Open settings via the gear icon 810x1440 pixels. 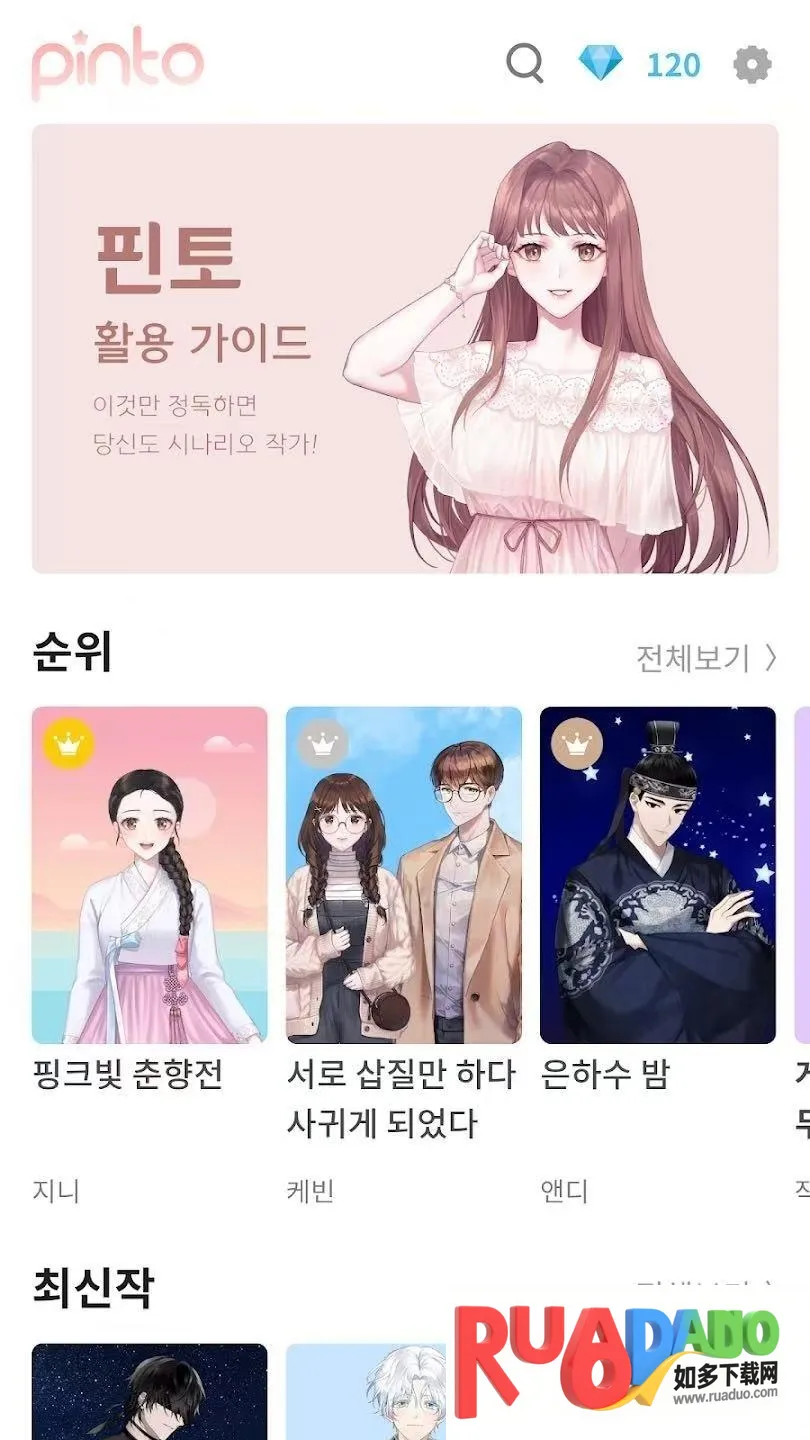[x=752, y=65]
